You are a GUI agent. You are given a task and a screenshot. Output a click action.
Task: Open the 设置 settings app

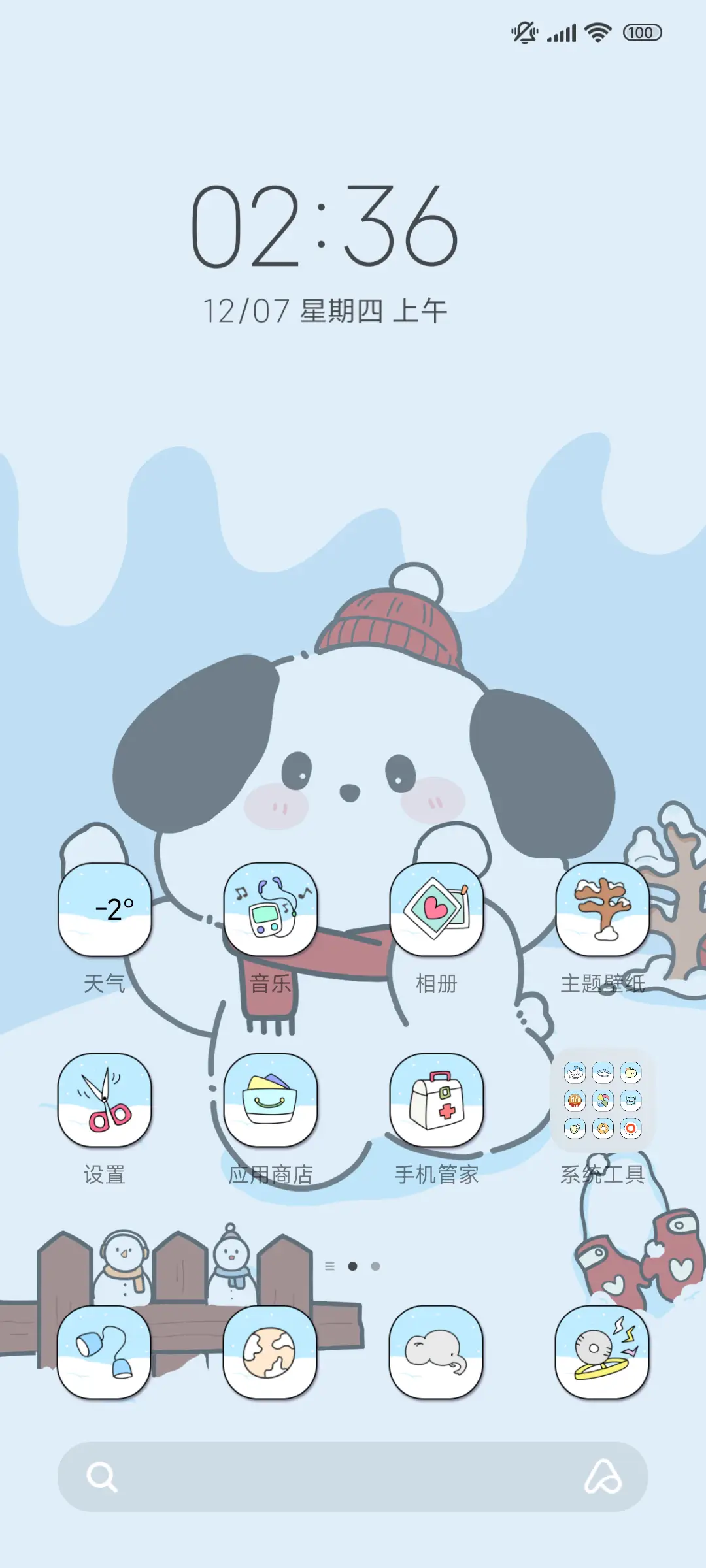(x=105, y=1101)
